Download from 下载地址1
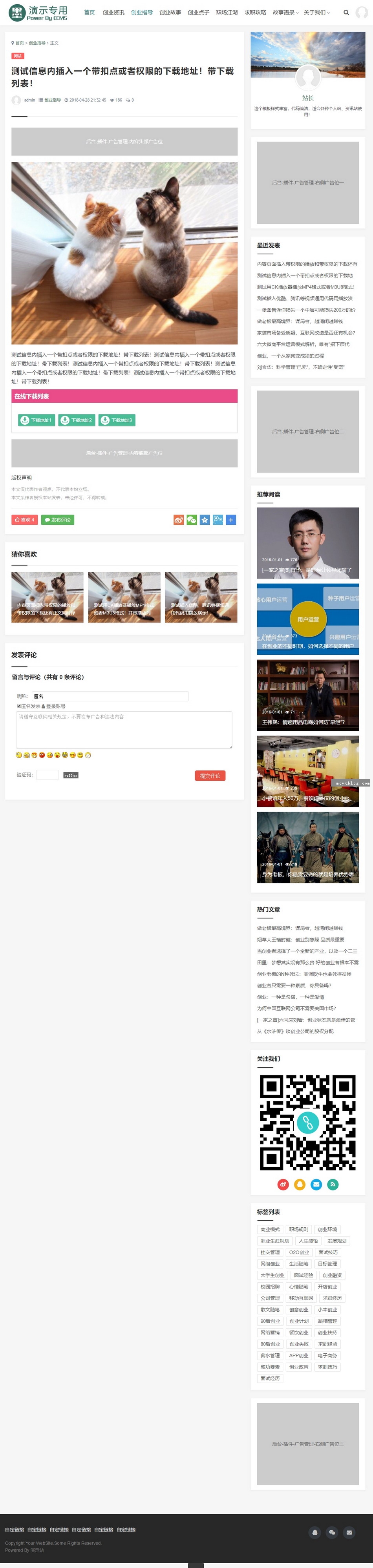 click(x=37, y=420)
